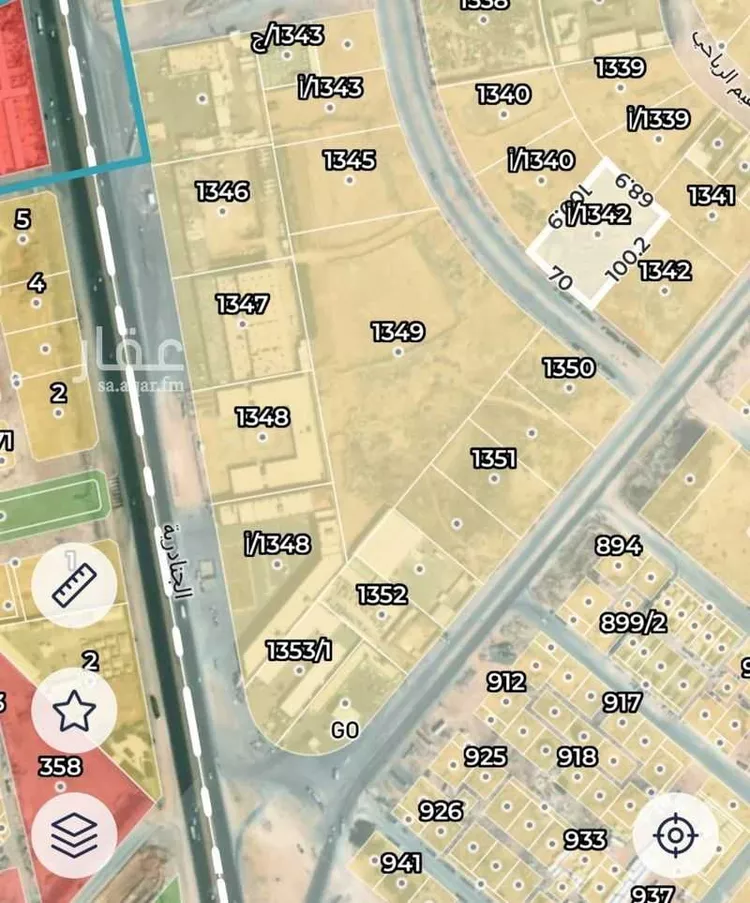This screenshot has height=903, width=750.
Task: Center map on my current location
Action: click(675, 834)
